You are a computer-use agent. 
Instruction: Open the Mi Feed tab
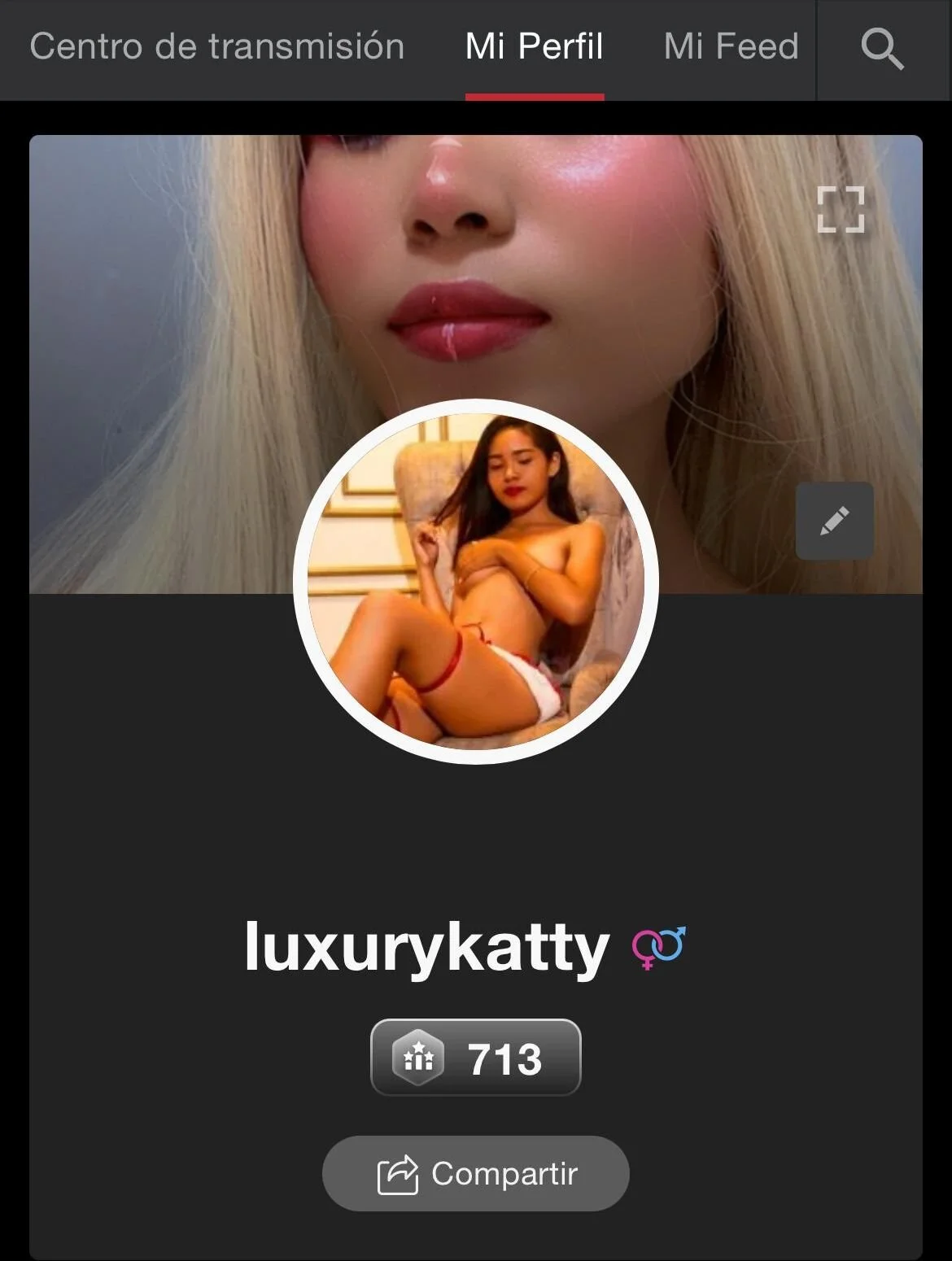pos(731,46)
